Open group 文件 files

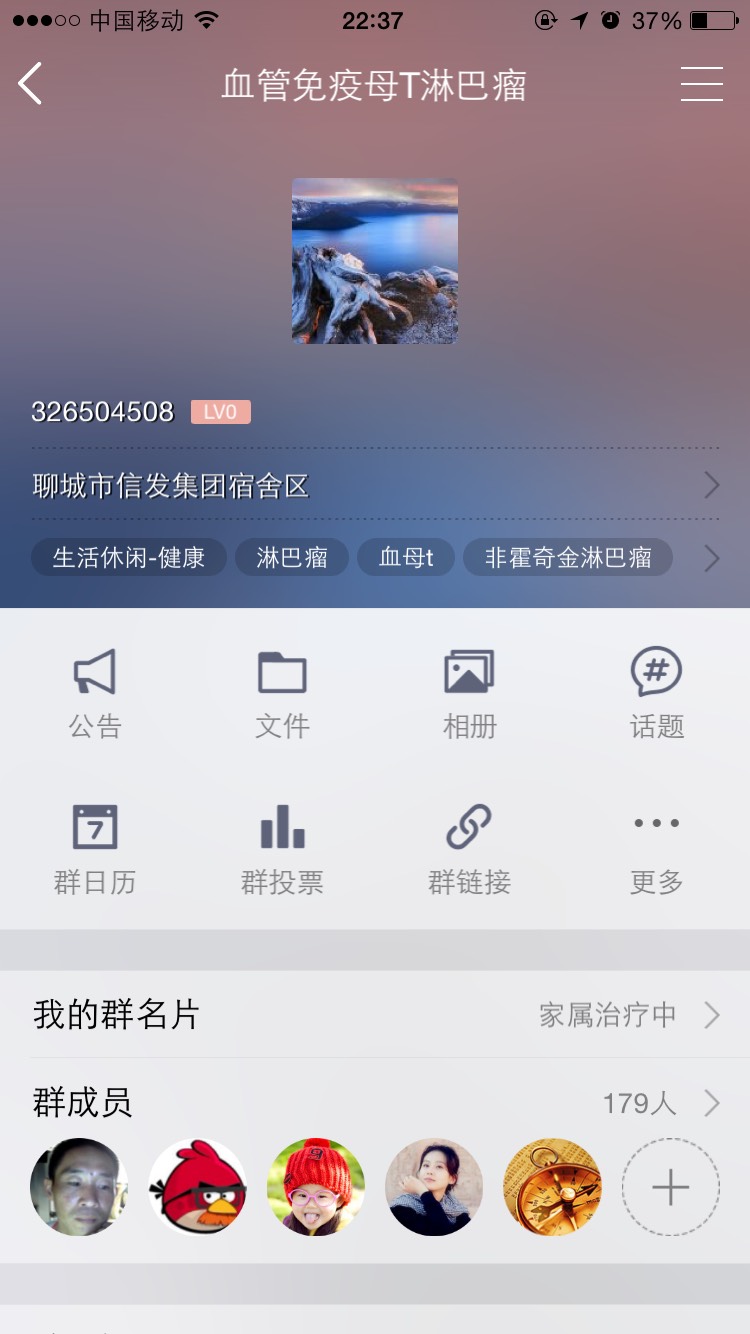(x=282, y=694)
